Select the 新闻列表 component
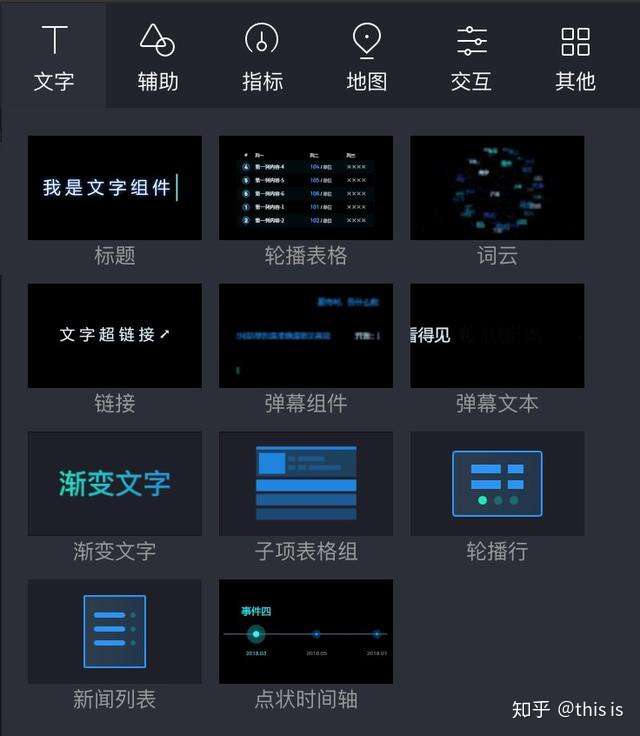 (x=114, y=632)
